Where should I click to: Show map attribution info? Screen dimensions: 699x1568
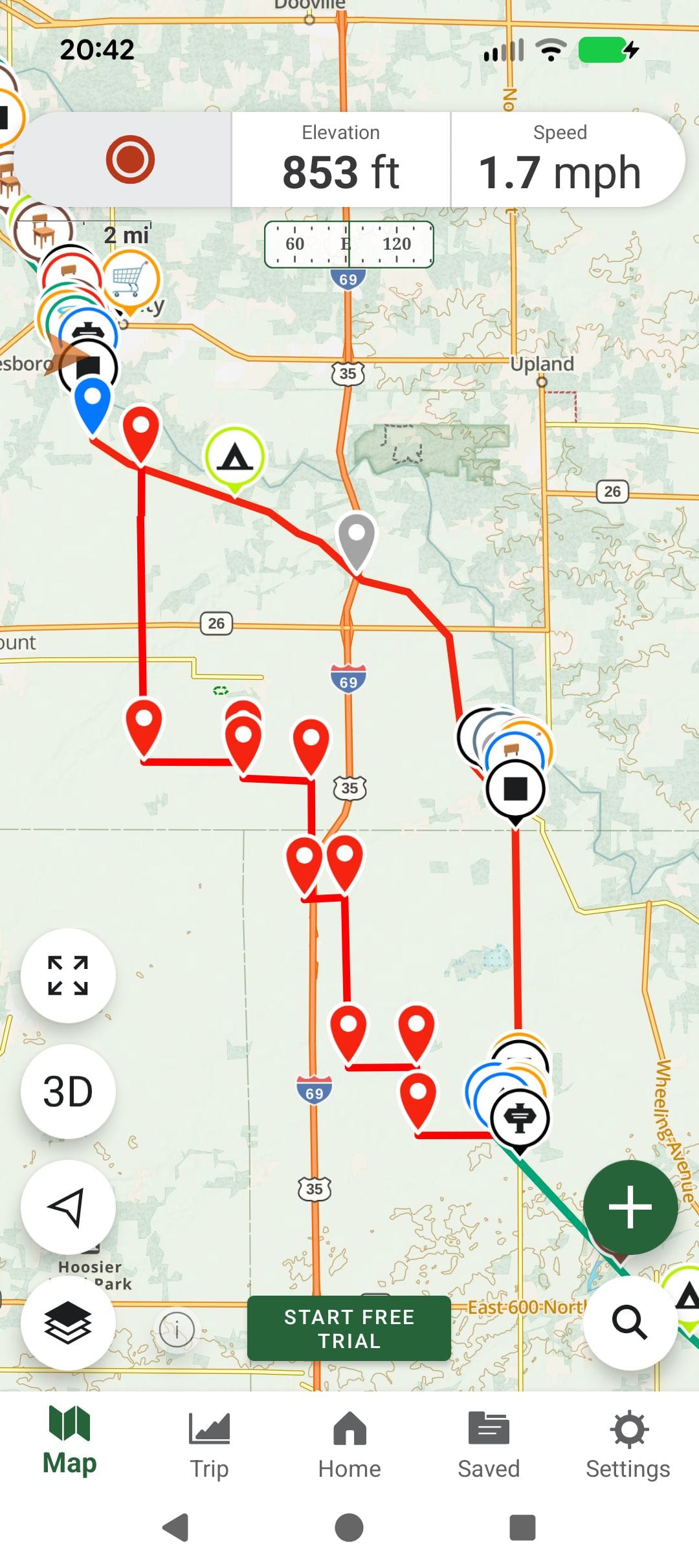click(x=177, y=1330)
